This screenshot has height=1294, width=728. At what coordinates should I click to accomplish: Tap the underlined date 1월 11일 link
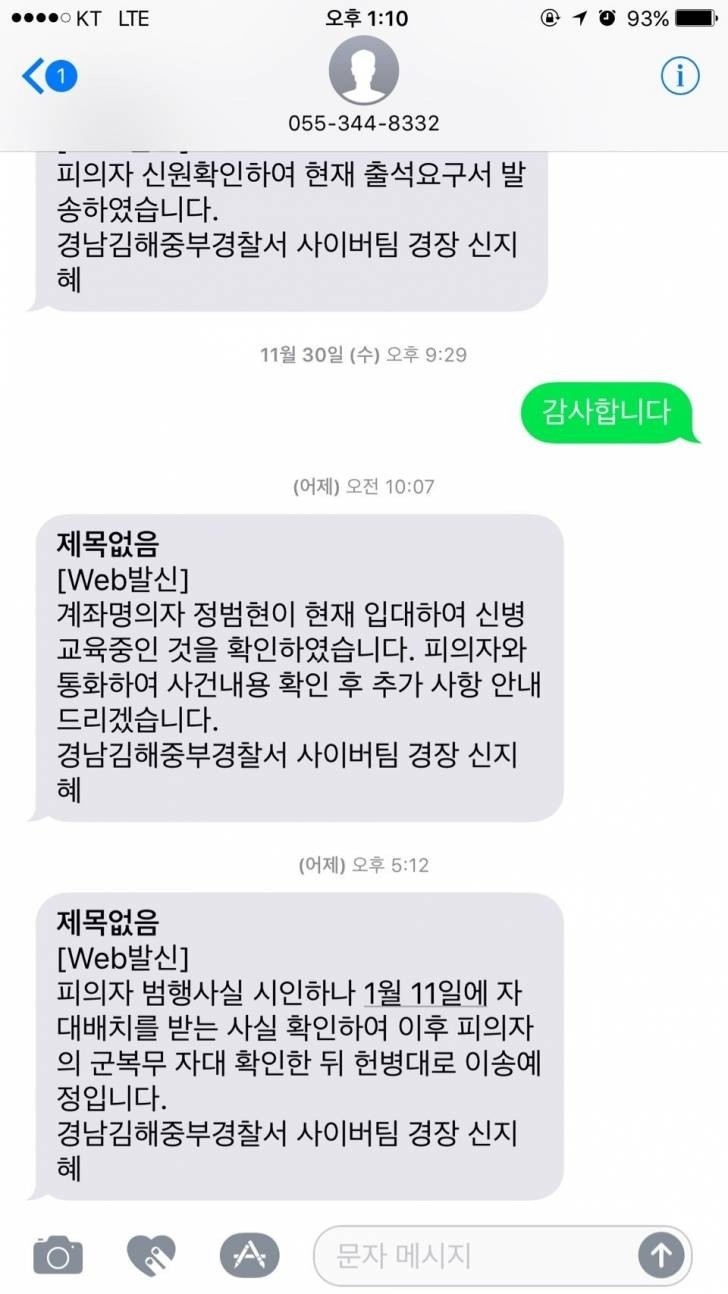pos(410,994)
